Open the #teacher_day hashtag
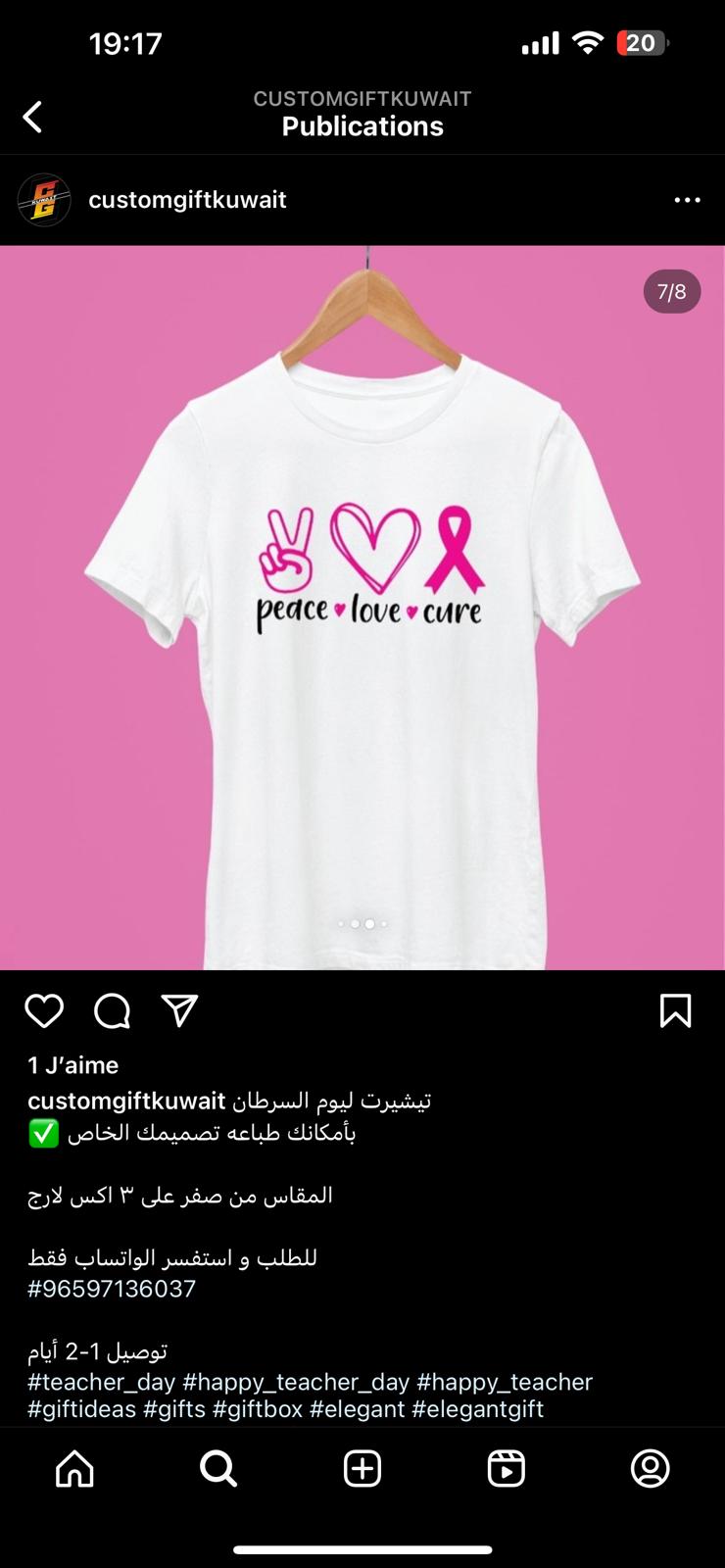 (x=101, y=1382)
